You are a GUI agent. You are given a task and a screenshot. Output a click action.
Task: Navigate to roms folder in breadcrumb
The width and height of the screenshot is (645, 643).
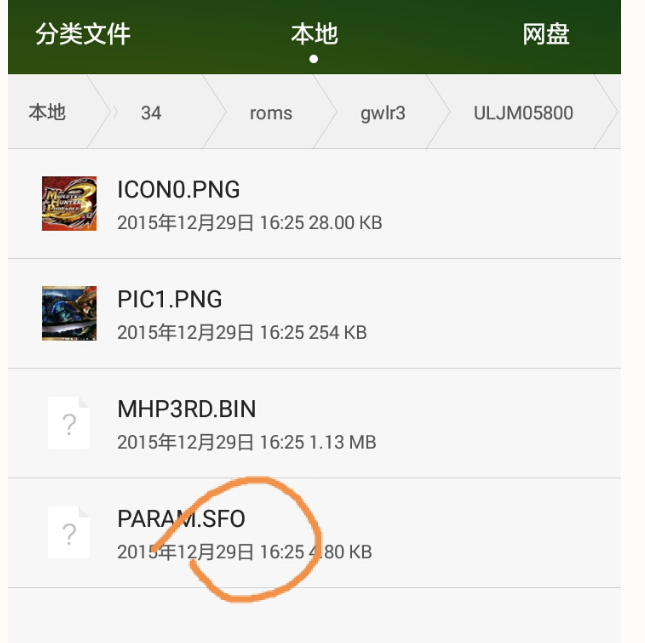click(271, 113)
